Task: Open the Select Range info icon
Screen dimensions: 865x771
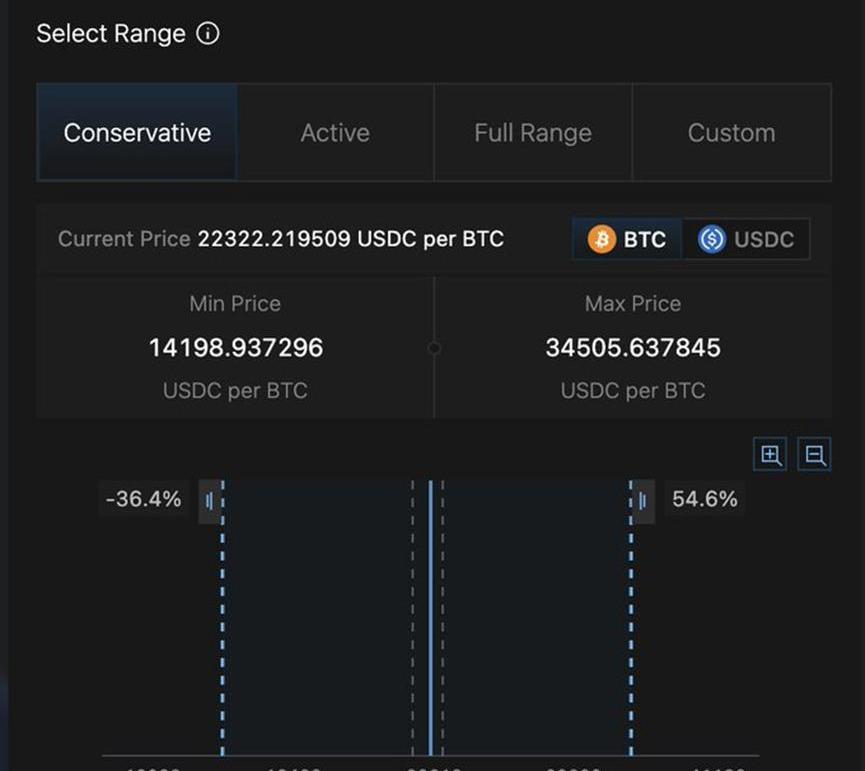Action: tap(207, 33)
